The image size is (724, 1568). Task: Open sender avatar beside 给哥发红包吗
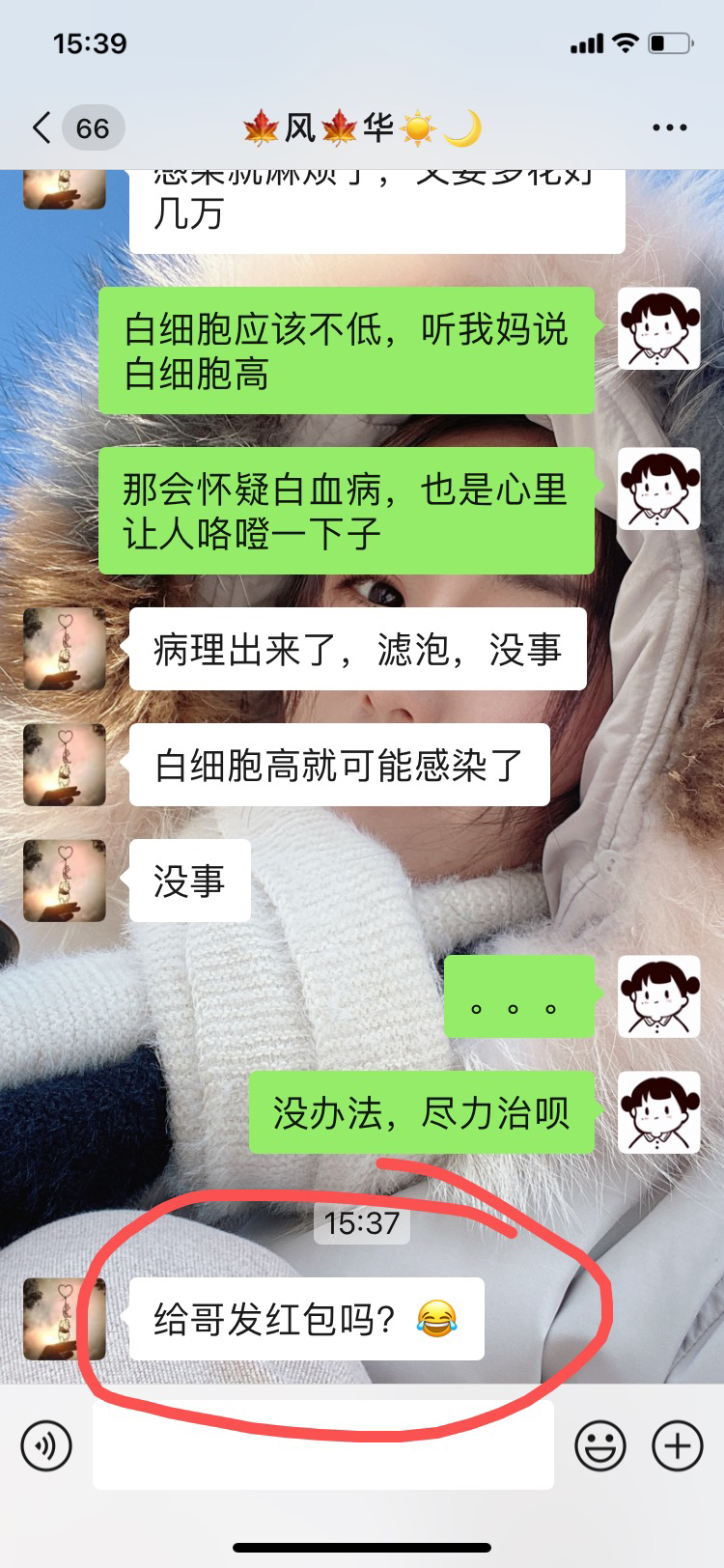pos(65,1319)
